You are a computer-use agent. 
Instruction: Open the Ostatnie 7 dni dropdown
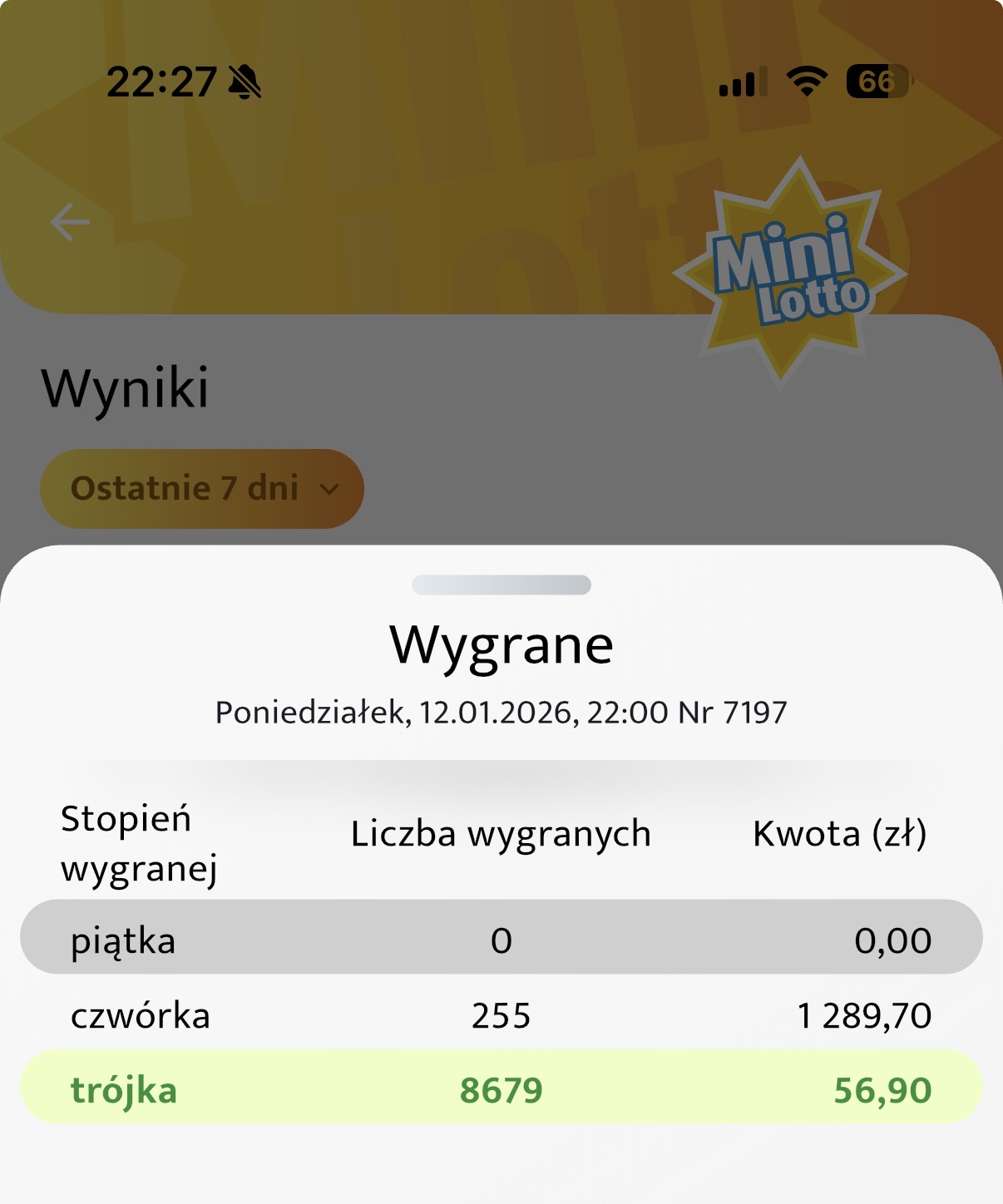pos(202,489)
